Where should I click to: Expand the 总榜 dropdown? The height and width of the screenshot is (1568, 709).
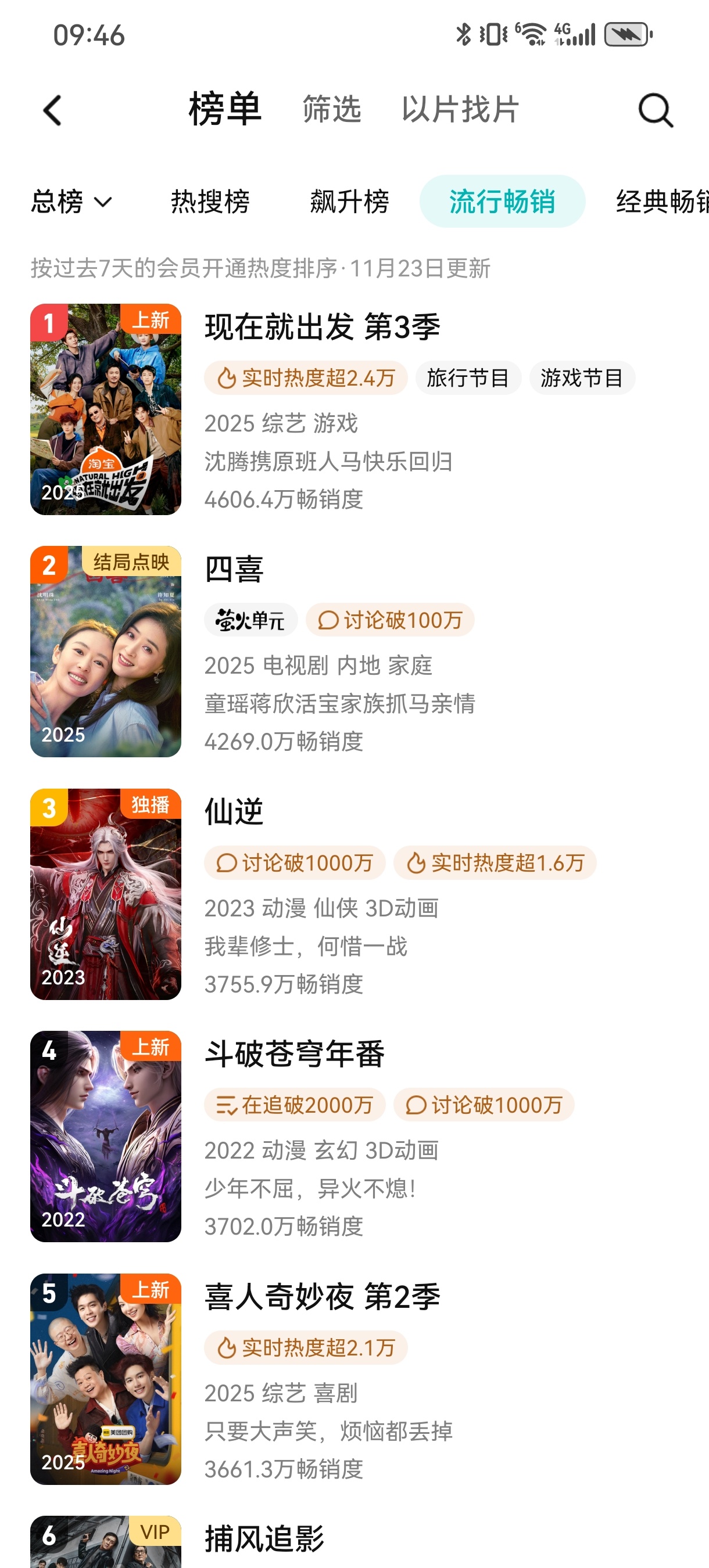coord(71,202)
